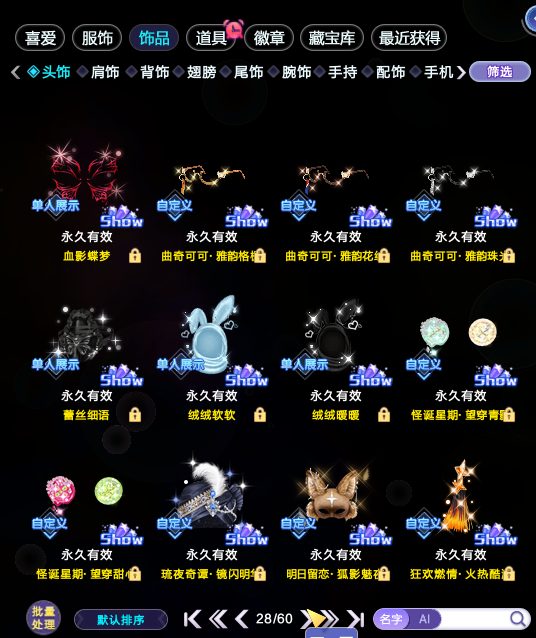Open the 徽章 tab
The height and width of the screenshot is (638, 536).
(269, 38)
